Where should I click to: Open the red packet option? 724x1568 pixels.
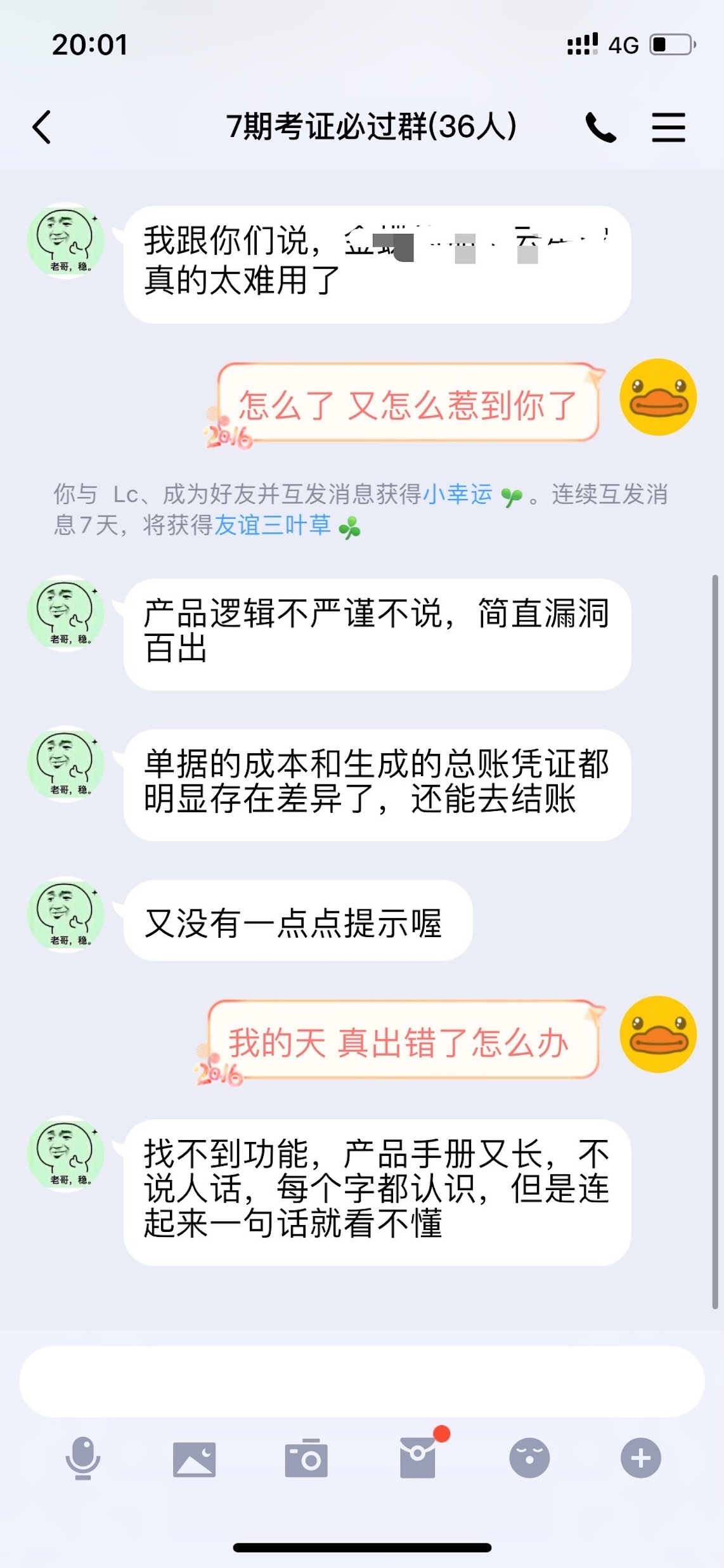pyautogui.click(x=418, y=1458)
